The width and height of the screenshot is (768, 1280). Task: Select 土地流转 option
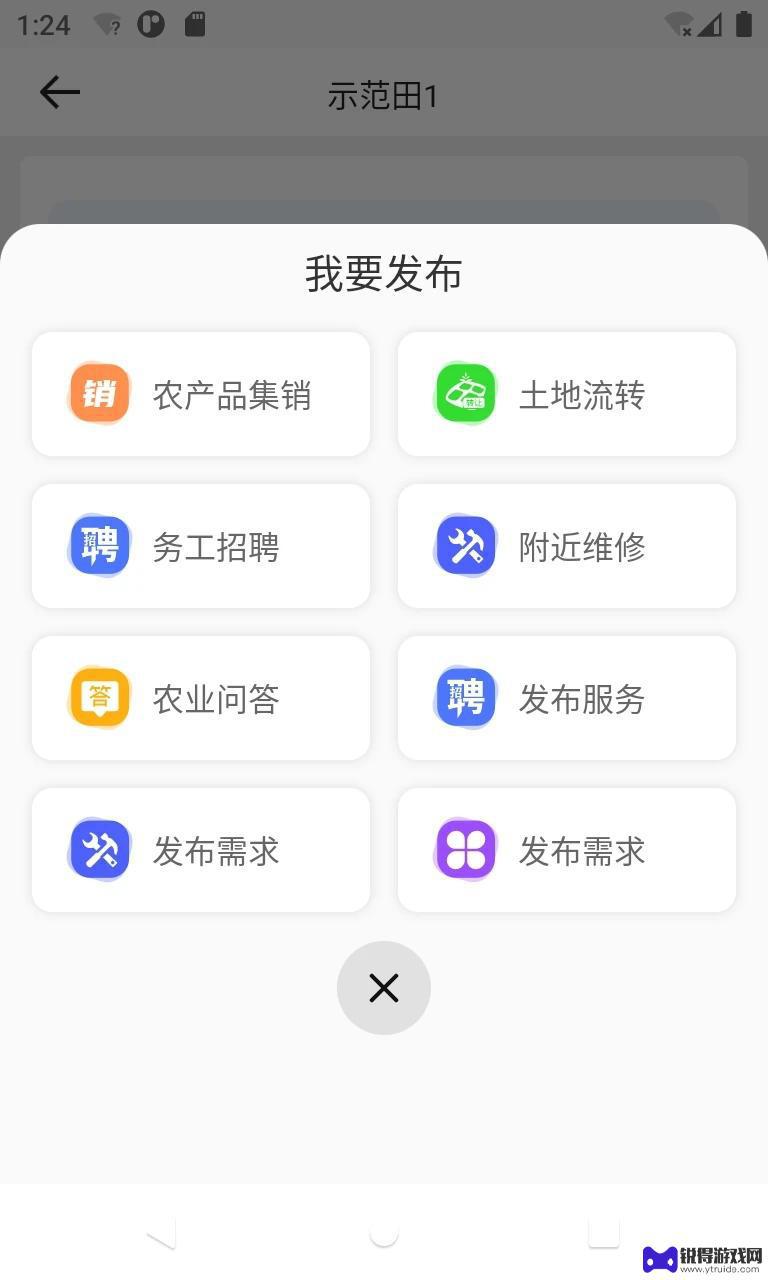pos(567,394)
